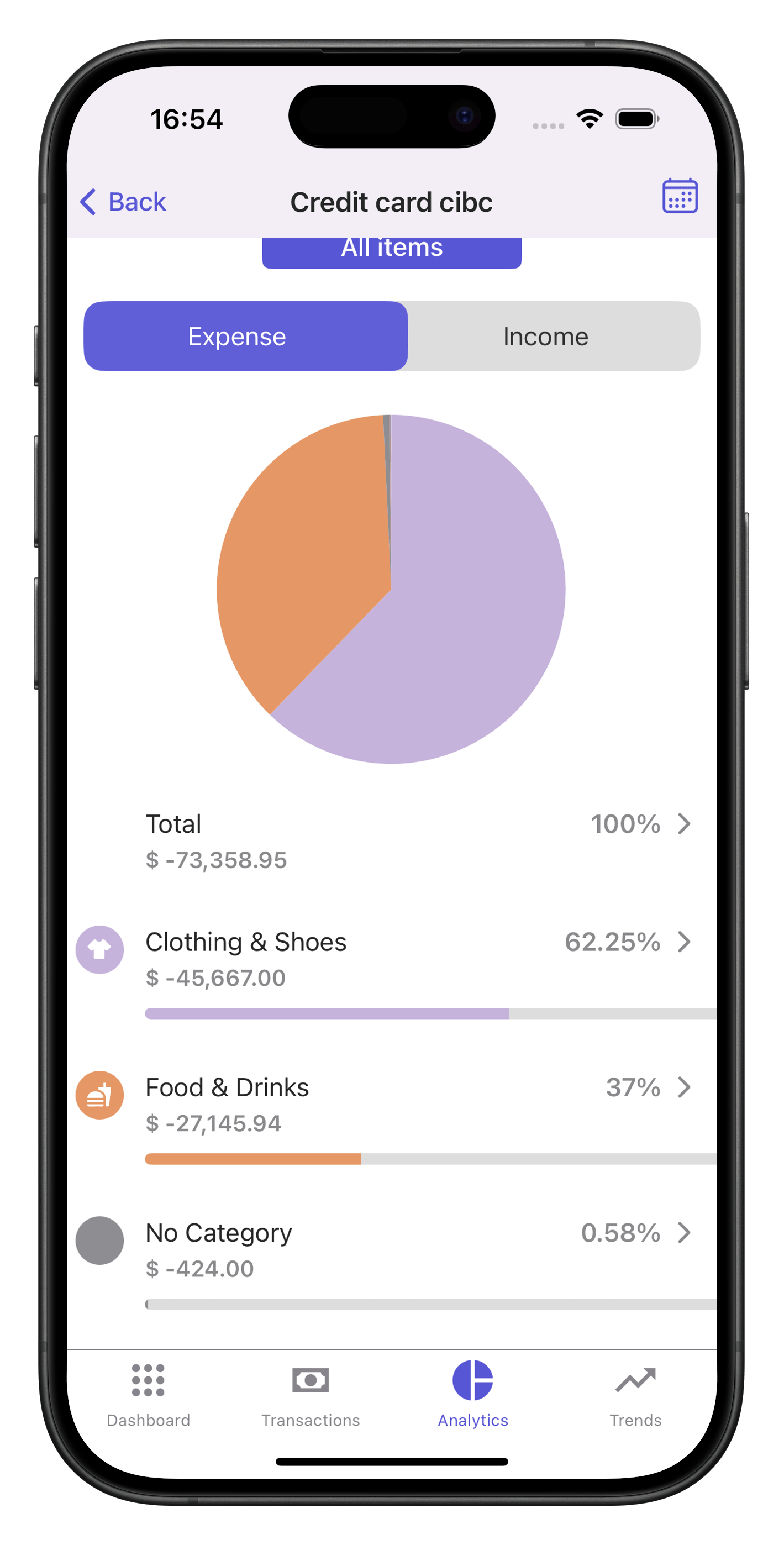Viewport: 784px width, 1545px height.
Task: Open the Trends tab
Action: click(635, 1395)
